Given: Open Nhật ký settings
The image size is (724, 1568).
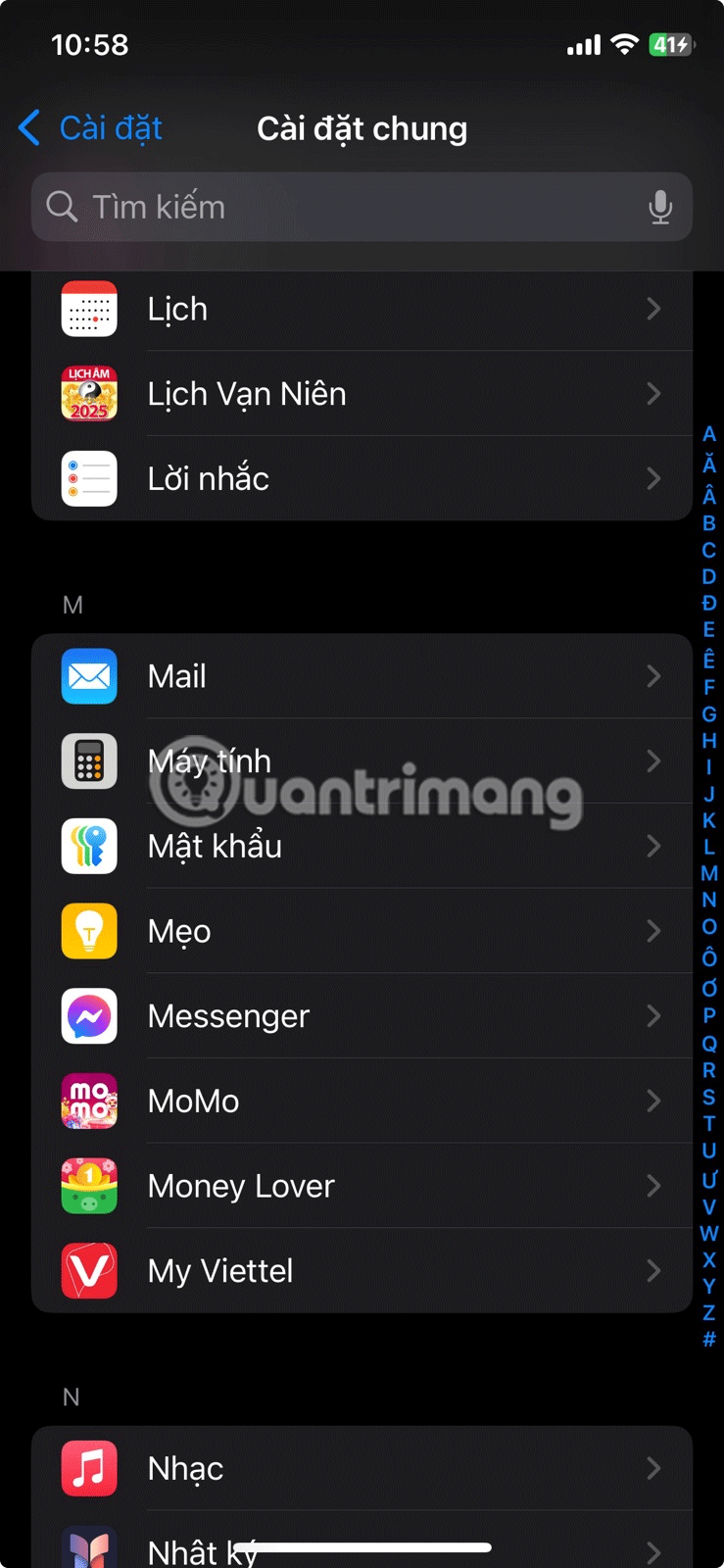Looking at the screenshot, I should (361, 1548).
